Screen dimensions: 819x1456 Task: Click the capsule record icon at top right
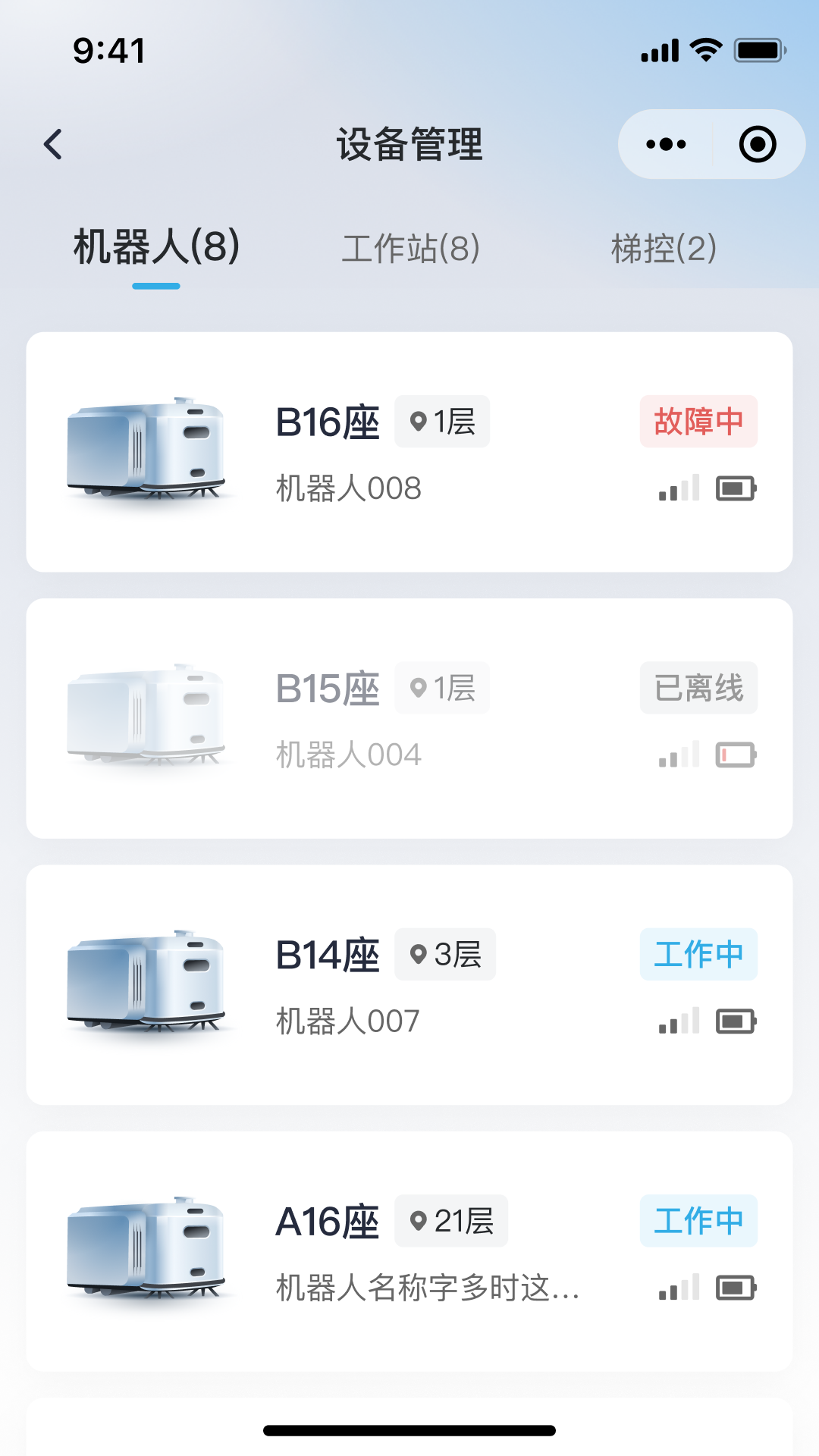point(758,143)
